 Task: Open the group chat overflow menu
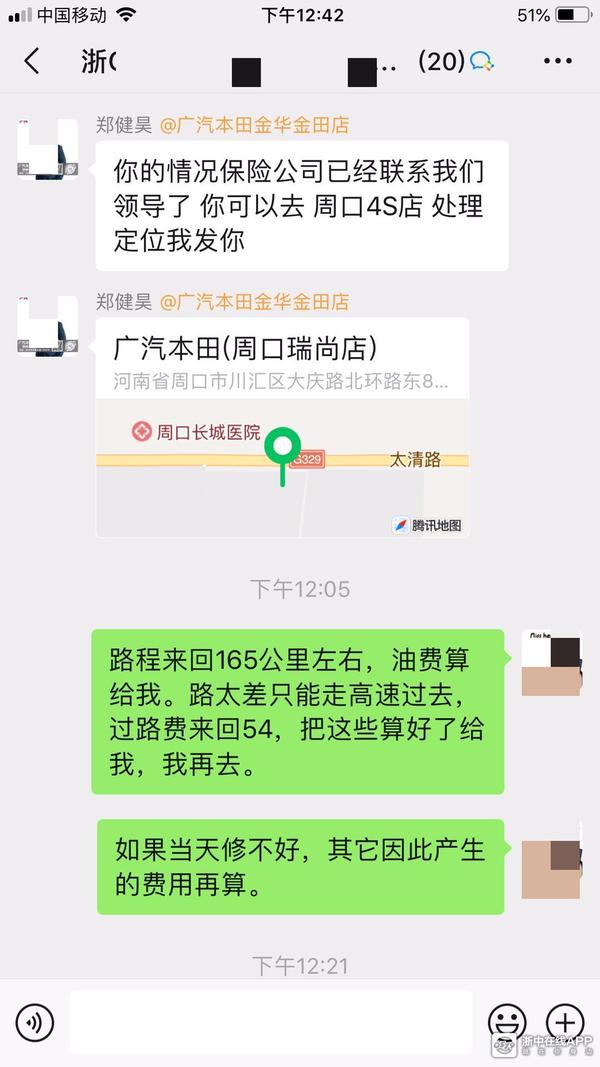pos(557,61)
